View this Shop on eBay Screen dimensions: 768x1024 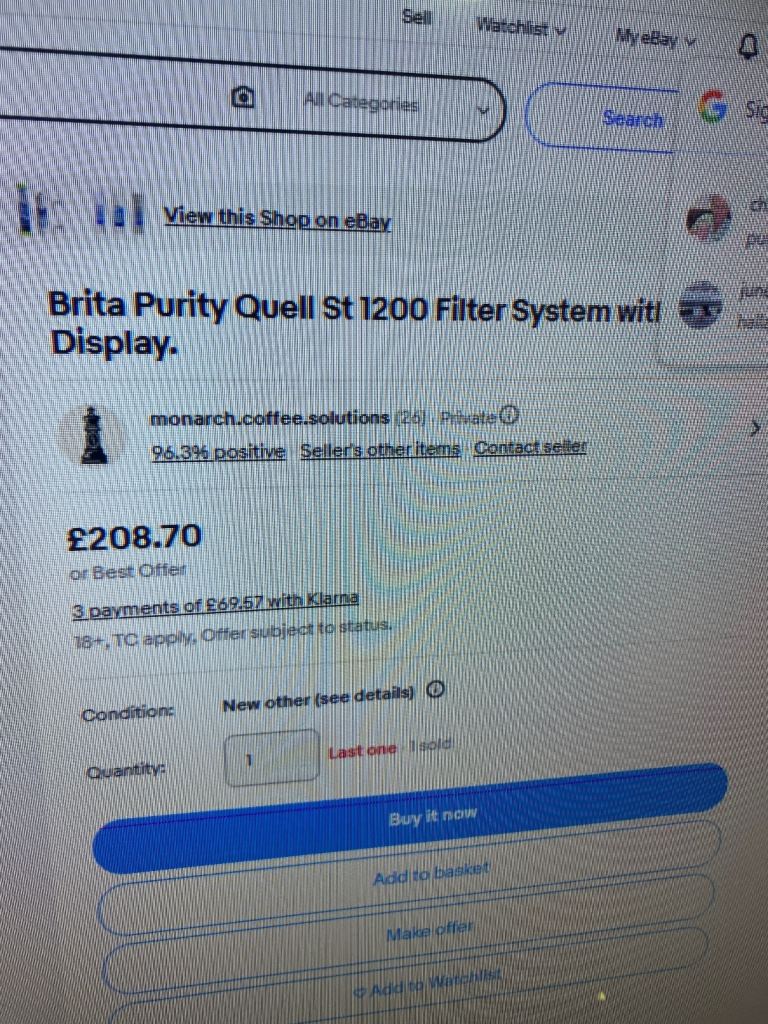(277, 218)
